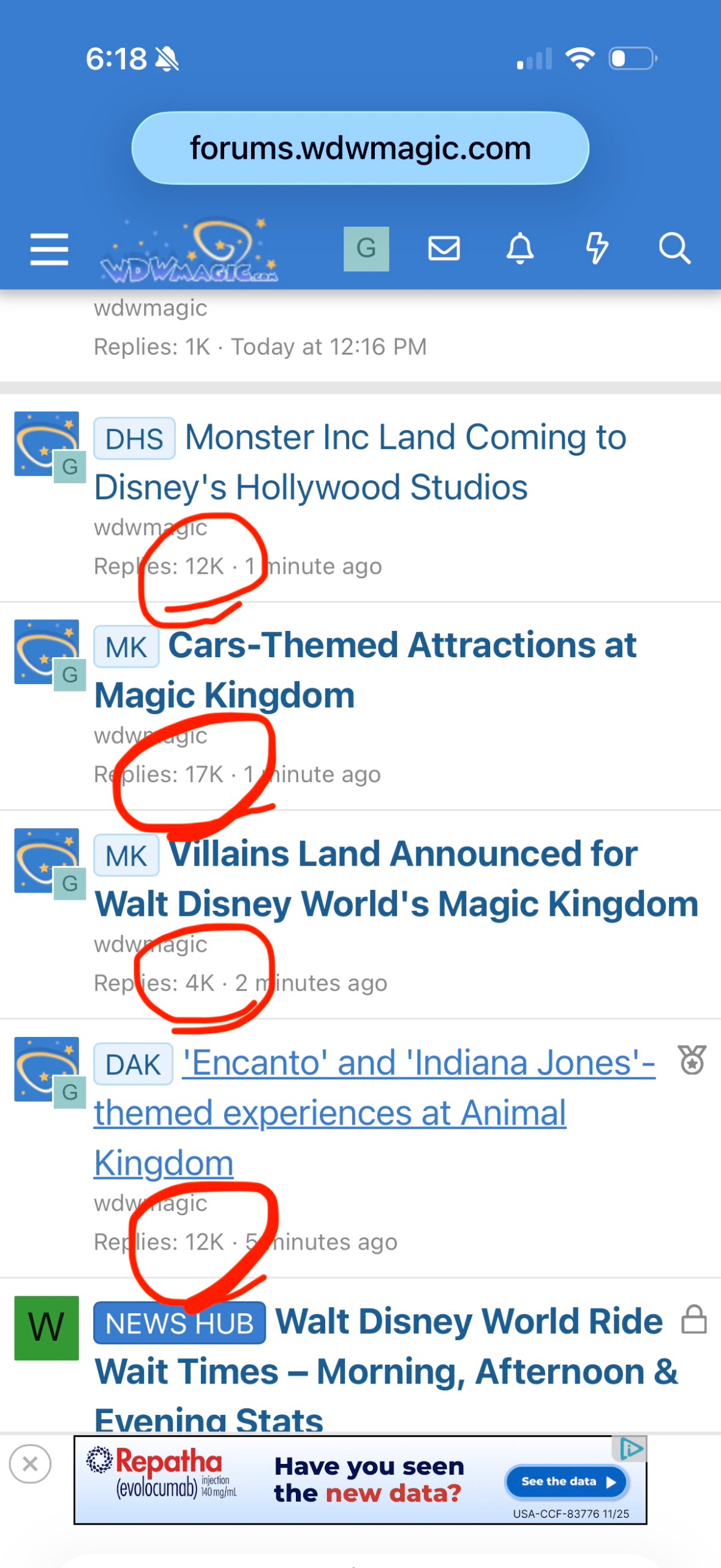Open the private messages envelope
Screen dimensions: 721x1568
click(444, 249)
